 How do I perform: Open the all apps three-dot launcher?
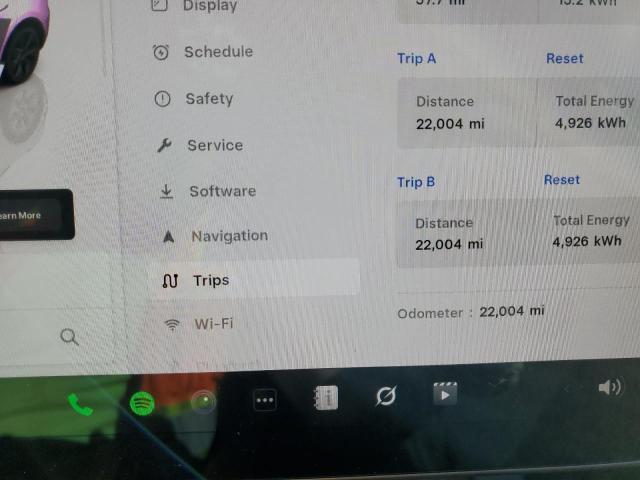[264, 400]
